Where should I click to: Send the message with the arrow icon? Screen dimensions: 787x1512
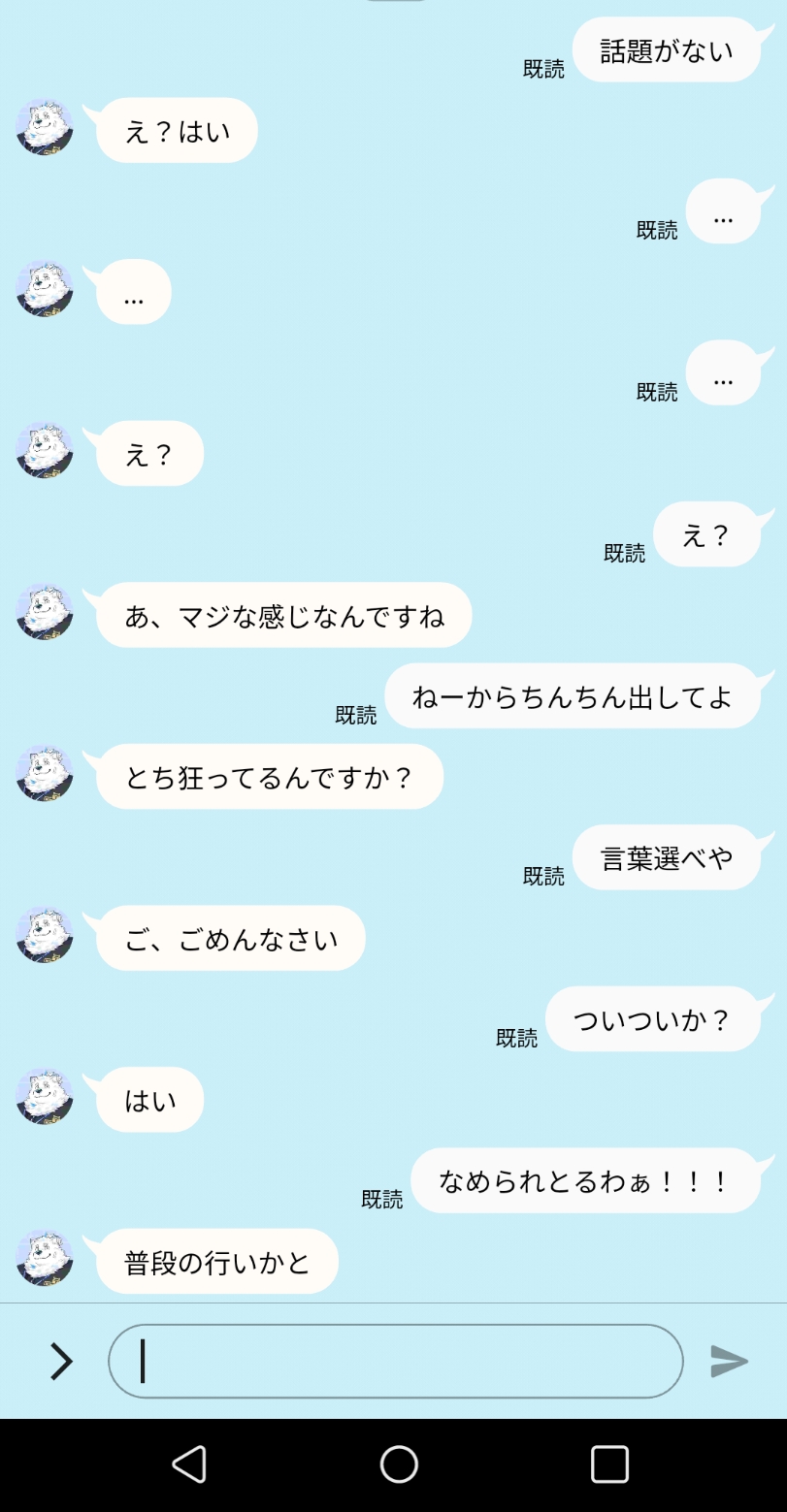tap(729, 1361)
